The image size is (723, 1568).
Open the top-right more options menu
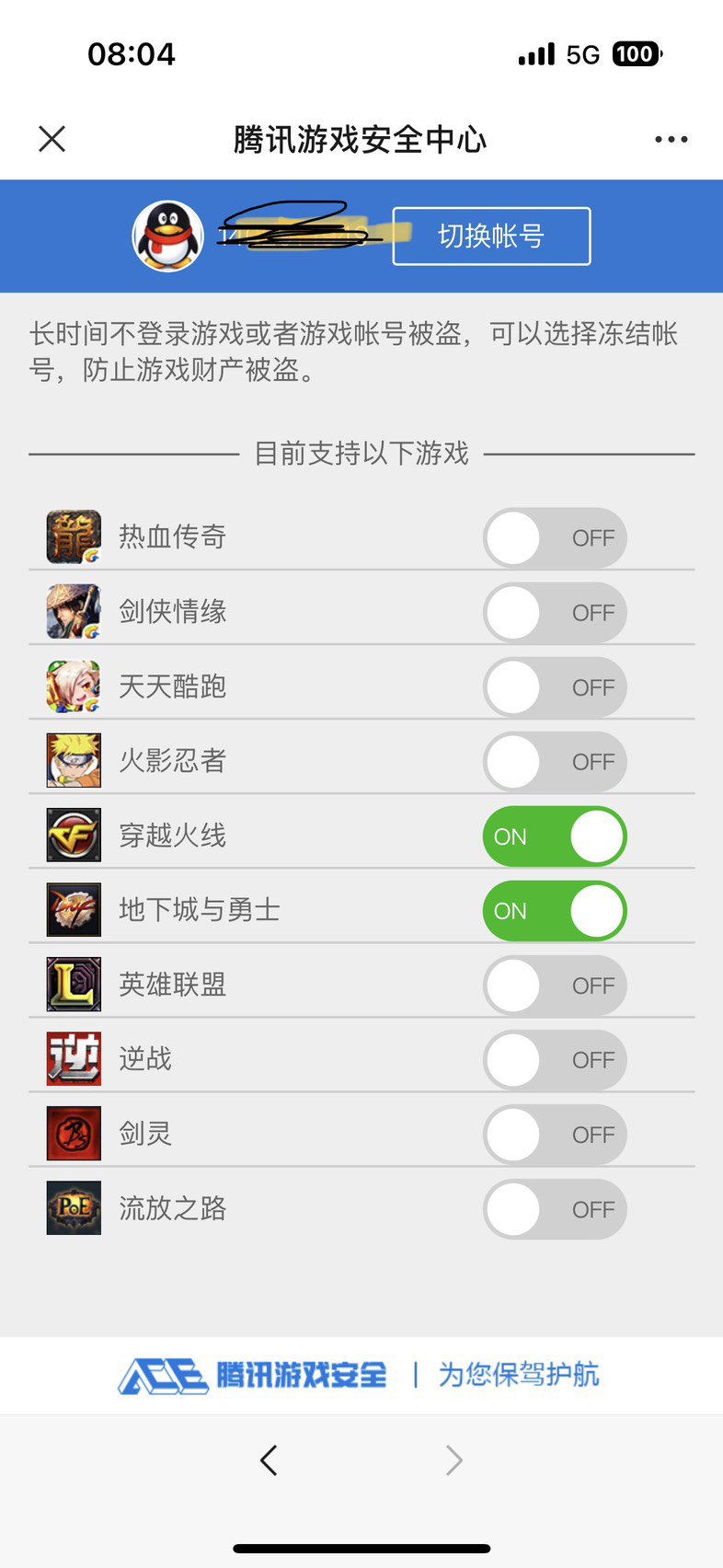tap(671, 139)
